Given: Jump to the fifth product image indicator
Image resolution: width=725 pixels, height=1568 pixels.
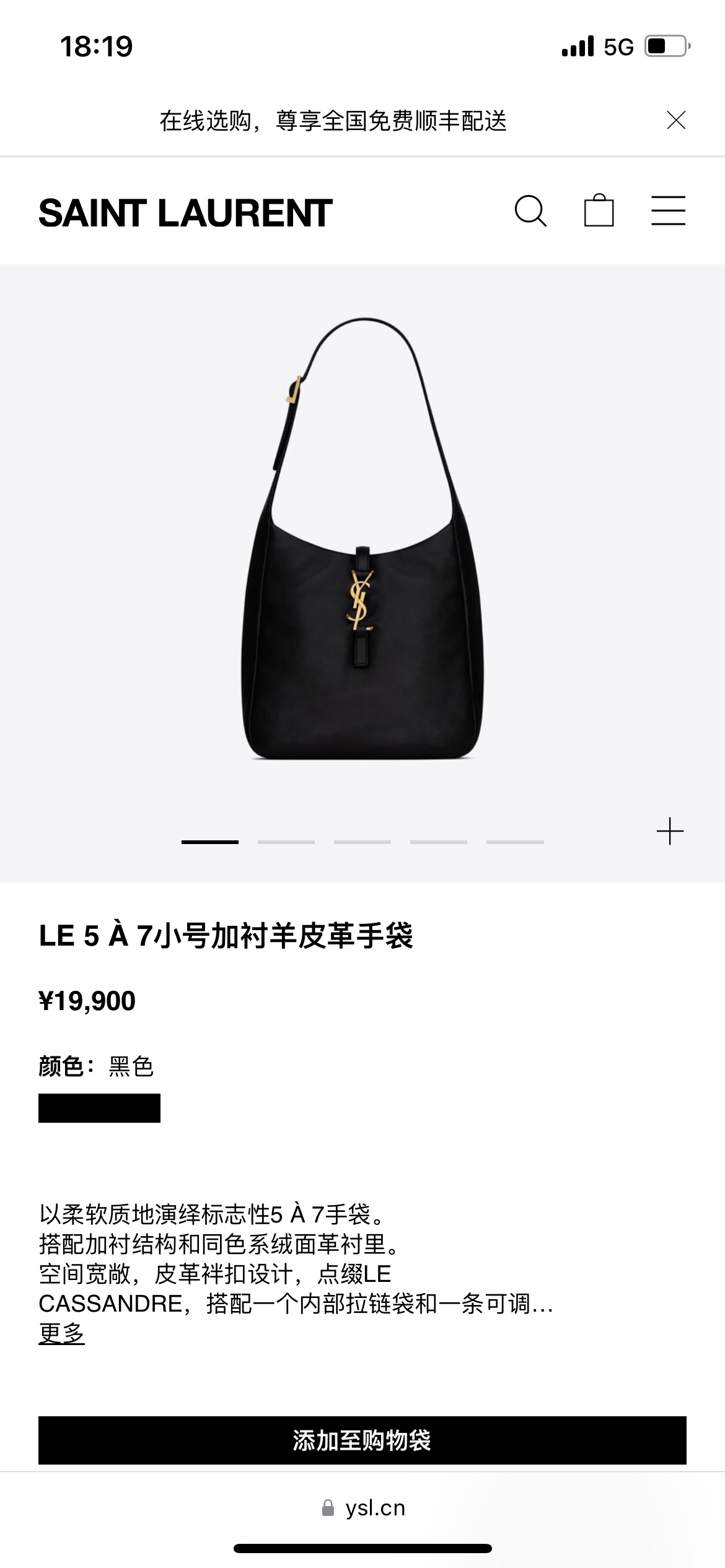Looking at the screenshot, I should coord(515,842).
